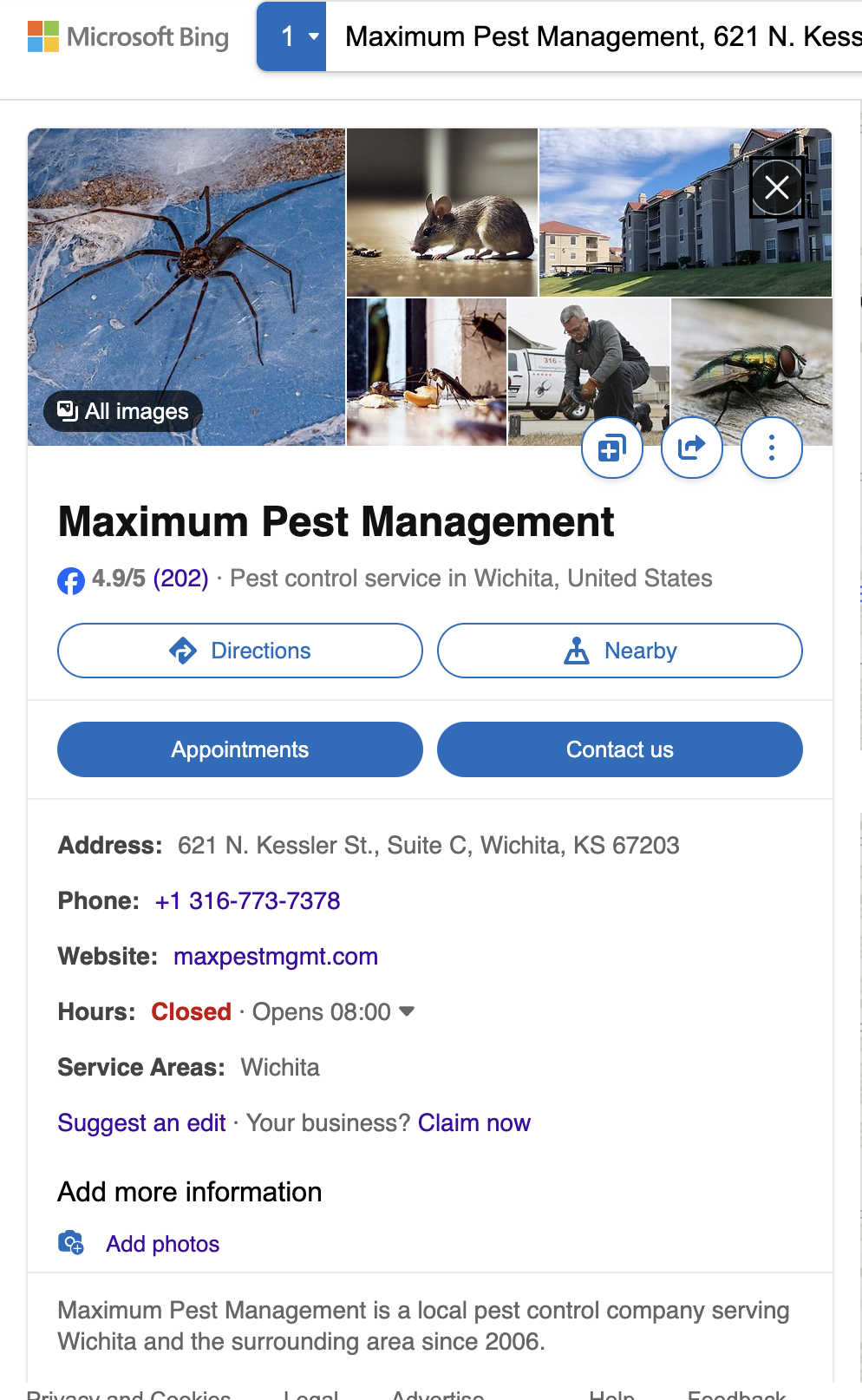The width and height of the screenshot is (862, 1400).
Task: View the mouse photo thumbnail
Action: tap(441, 213)
